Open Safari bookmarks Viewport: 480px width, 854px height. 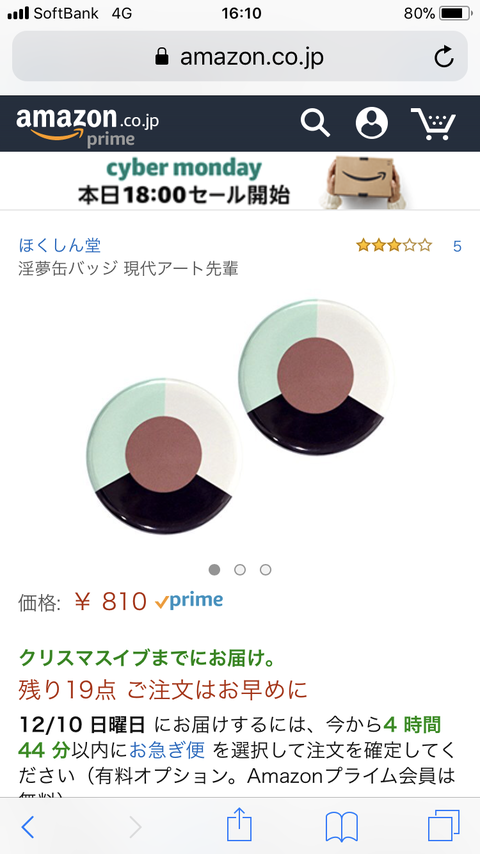pos(341,827)
